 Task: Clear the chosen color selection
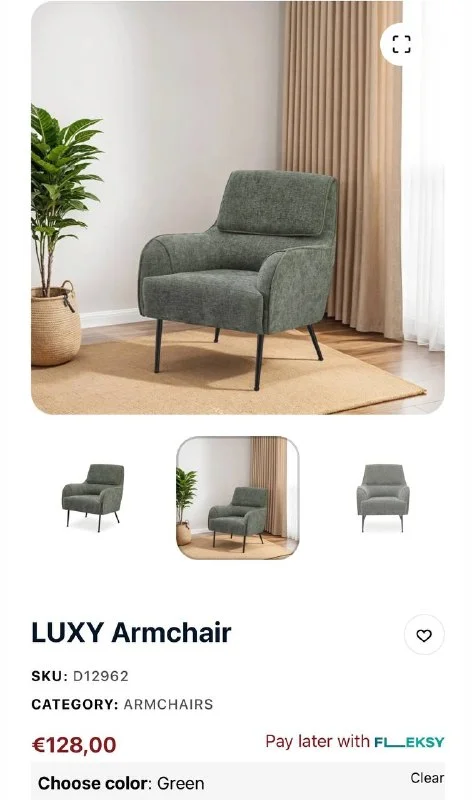[x=427, y=778]
